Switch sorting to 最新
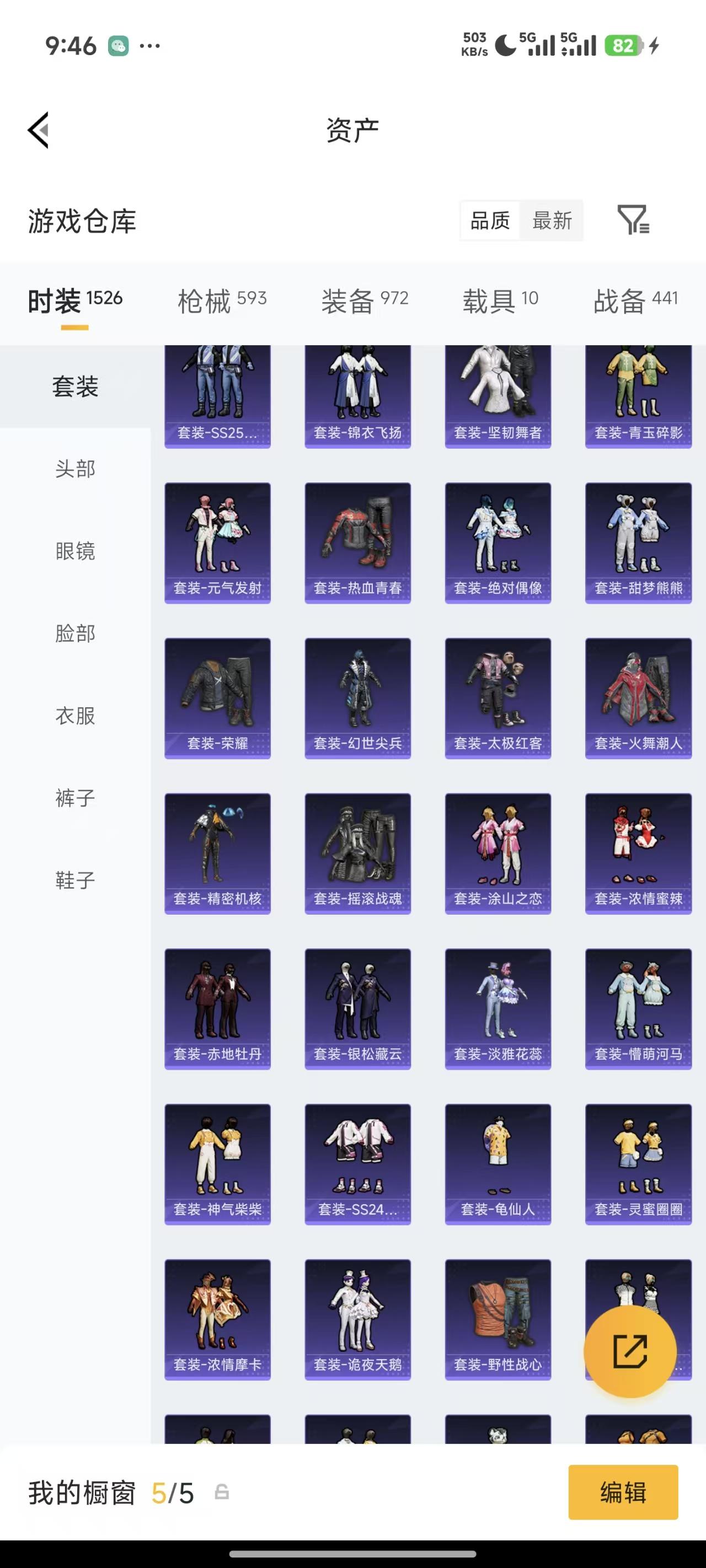This screenshot has height=1568, width=706. pos(552,221)
